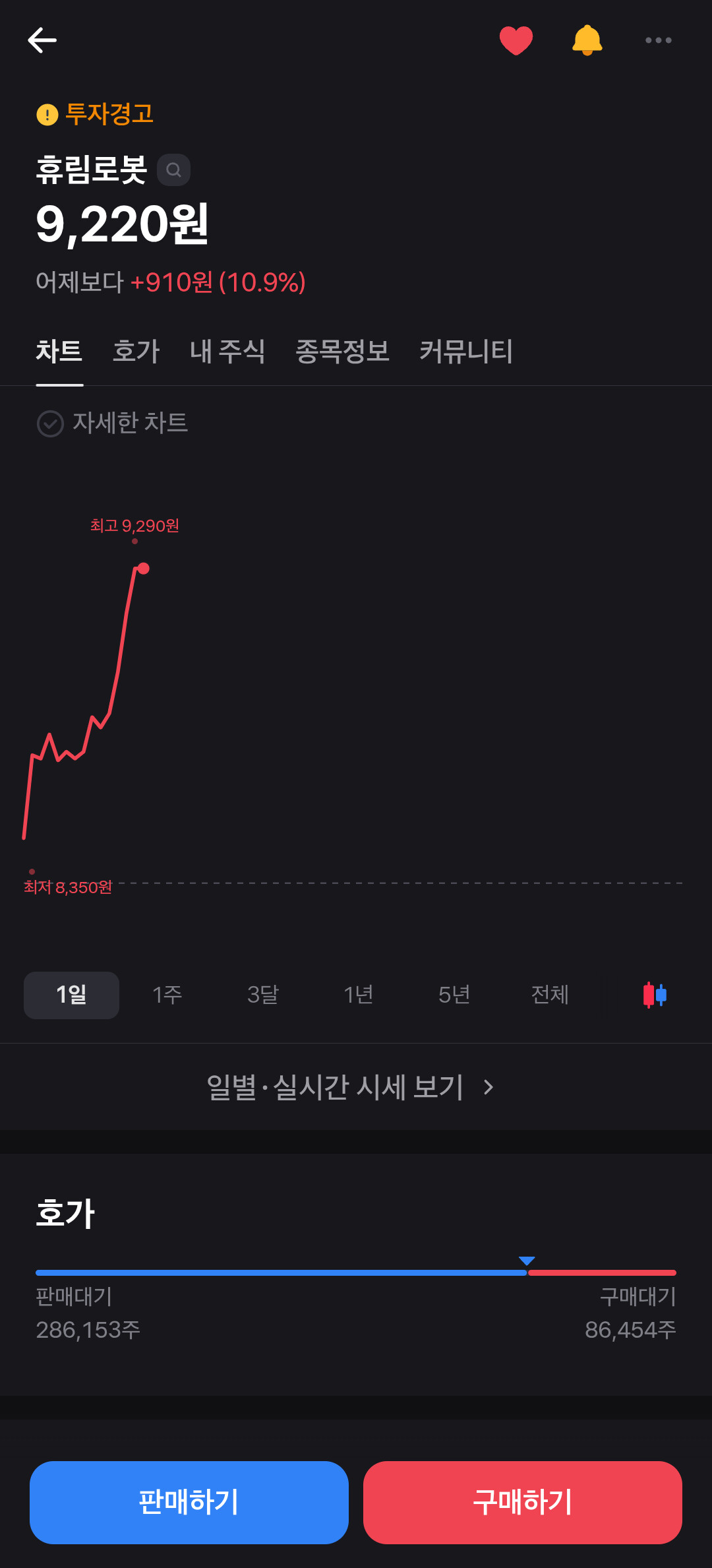Image resolution: width=712 pixels, height=1568 pixels.
Task: Remove 휴림로봇 from favorites with the heart
Action: (x=516, y=40)
